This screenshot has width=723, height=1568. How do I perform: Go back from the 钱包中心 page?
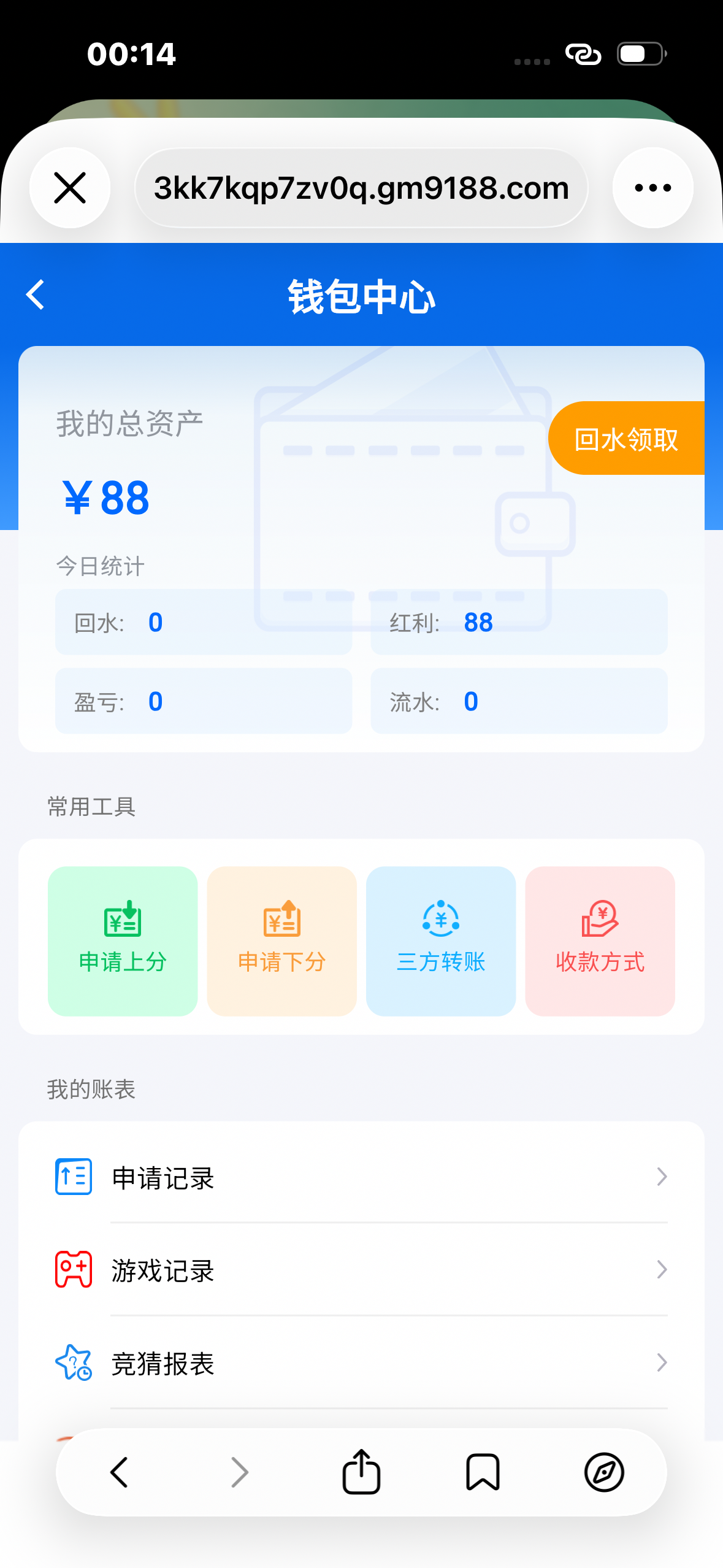tap(36, 295)
